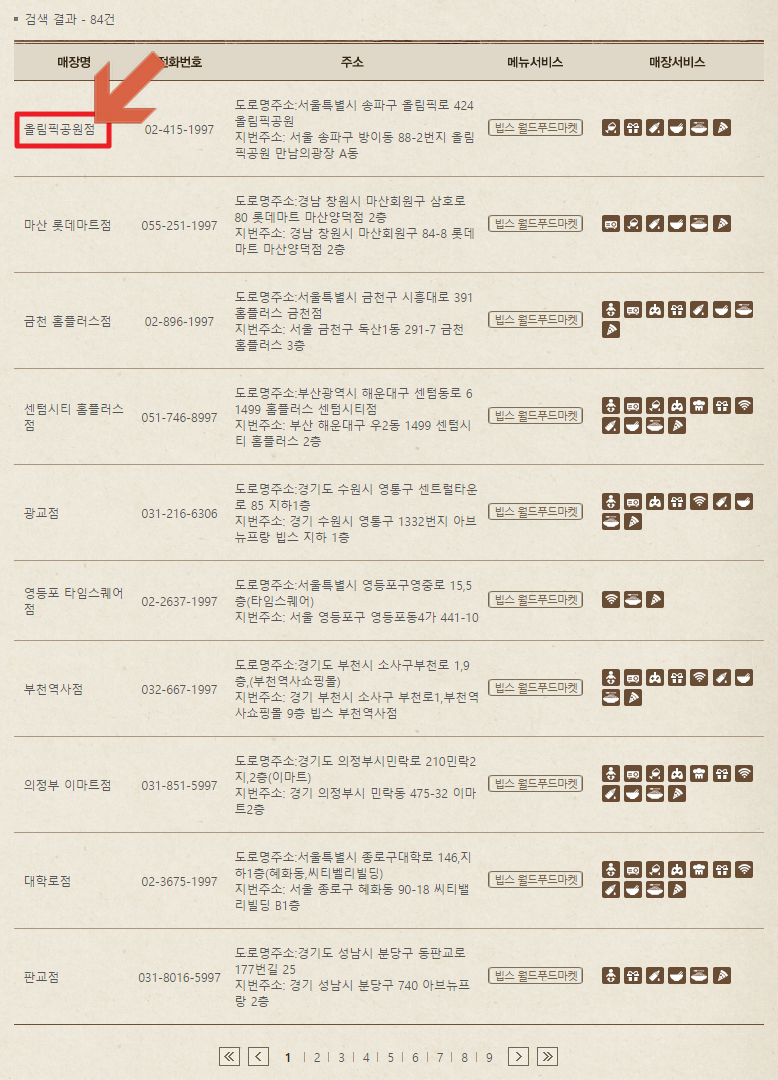Open the 올림픽공원점 store details

coord(59,130)
